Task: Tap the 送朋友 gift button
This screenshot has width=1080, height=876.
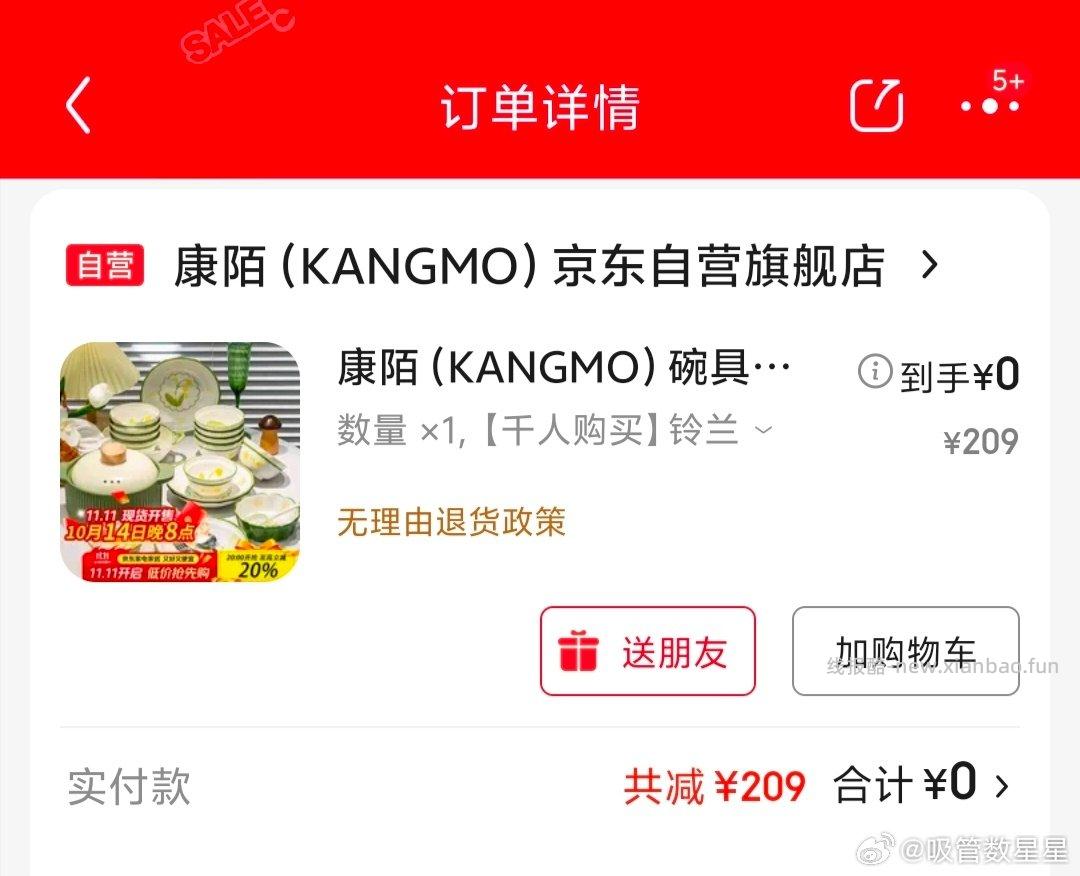Action: tap(648, 651)
